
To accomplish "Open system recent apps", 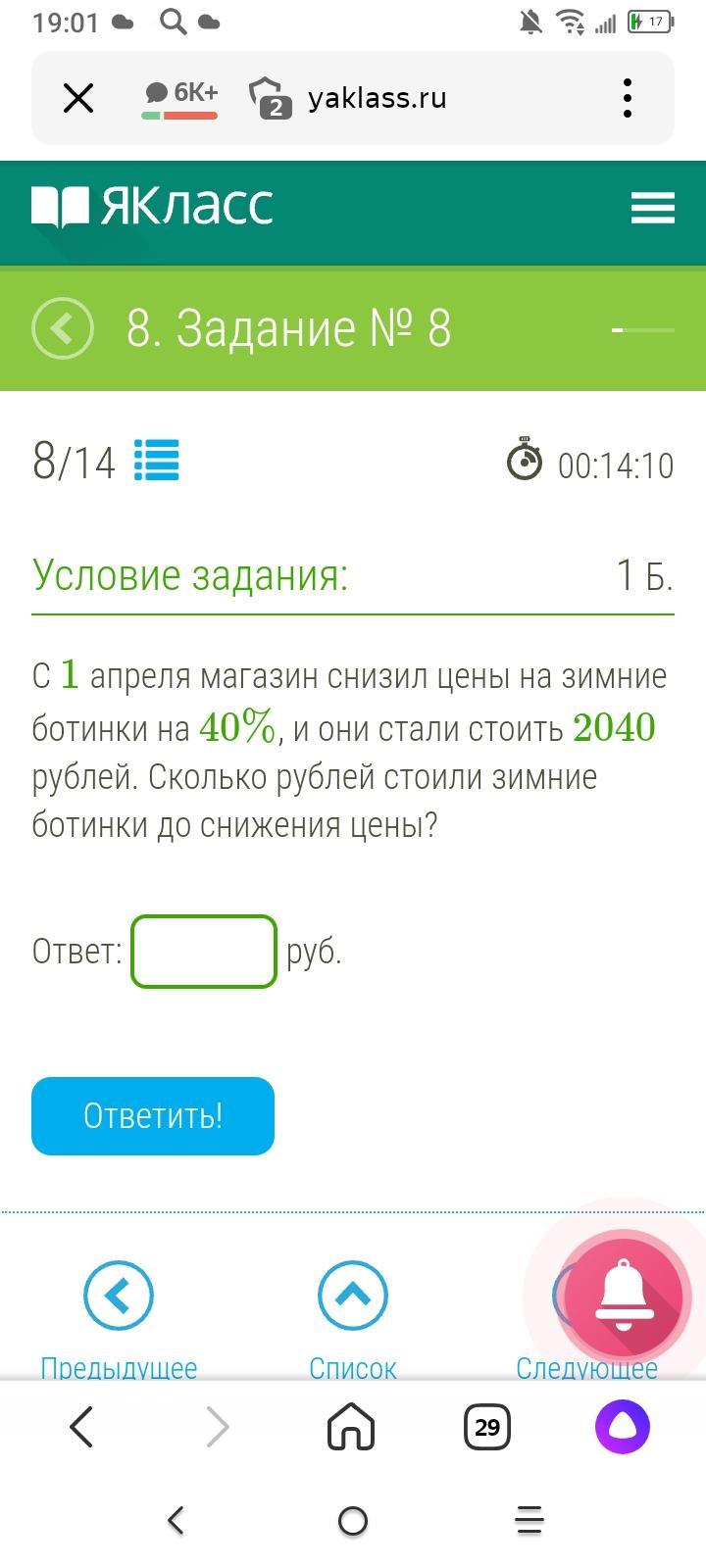I will click(x=529, y=1520).
